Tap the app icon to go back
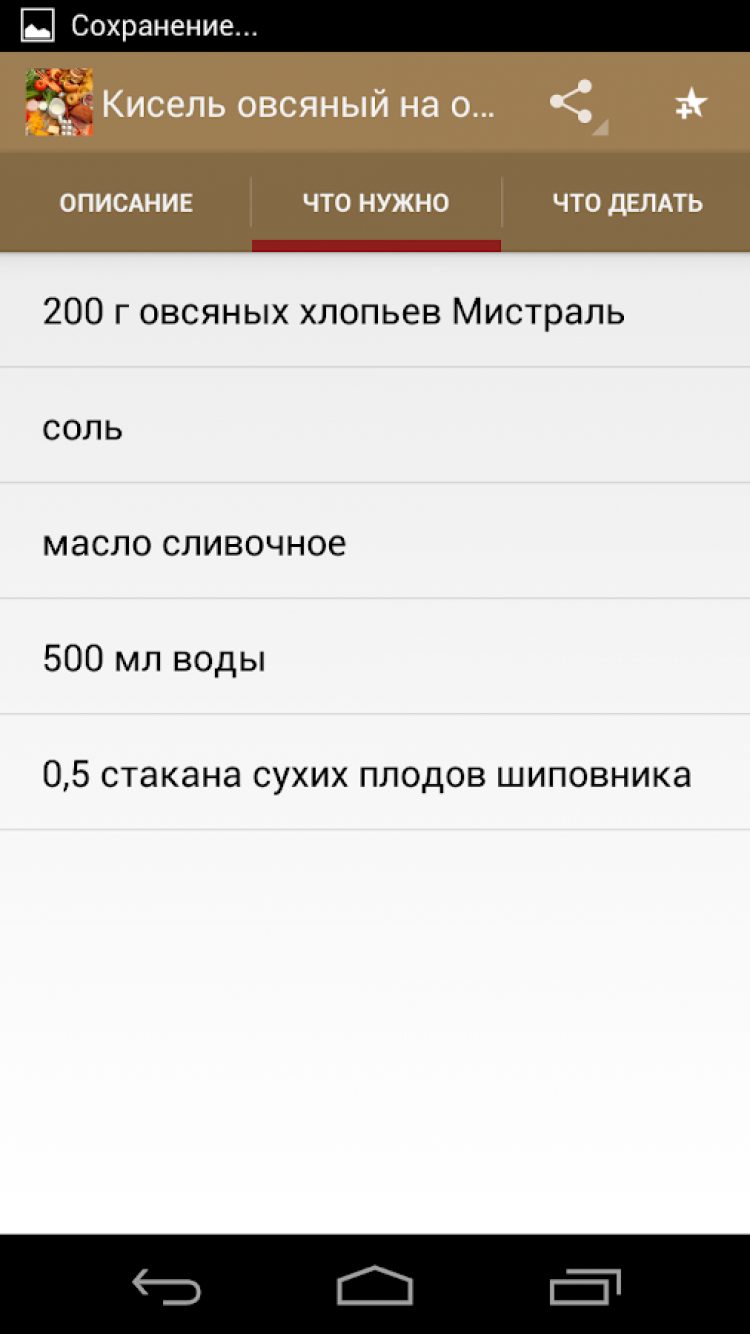Viewport: 750px width, 1334px height. pyautogui.click(x=59, y=103)
